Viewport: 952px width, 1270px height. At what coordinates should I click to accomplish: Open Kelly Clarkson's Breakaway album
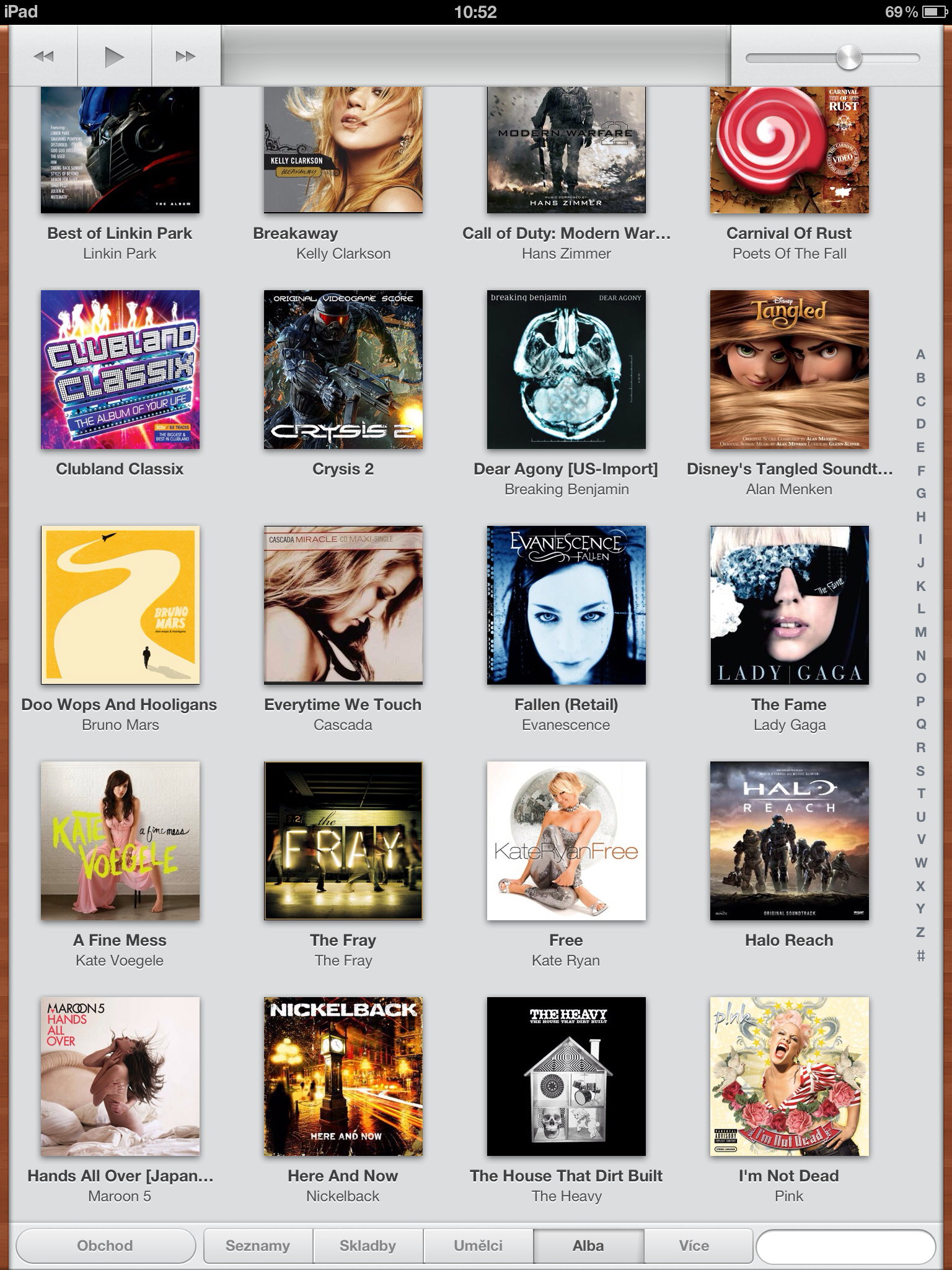[343, 150]
